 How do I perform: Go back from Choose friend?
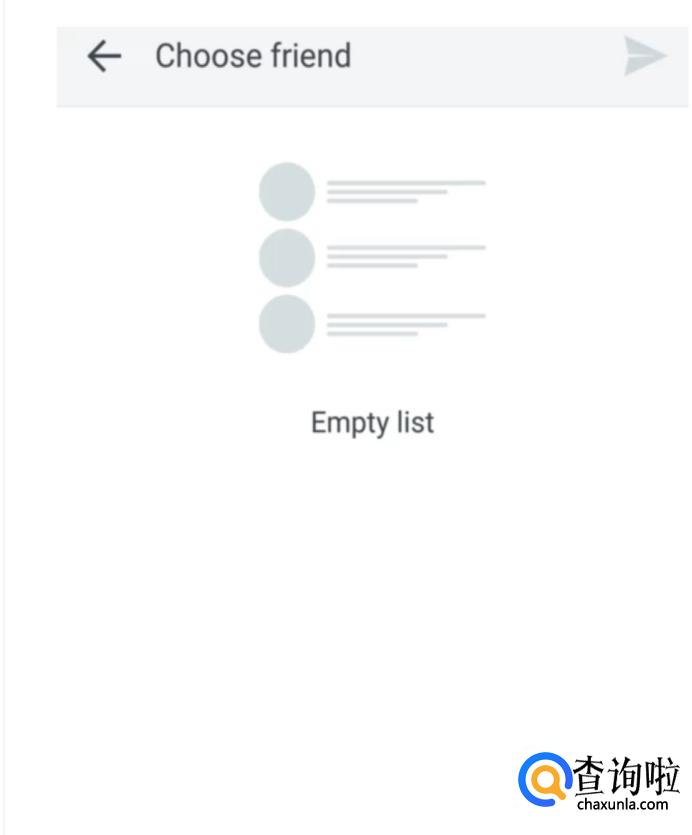(104, 57)
